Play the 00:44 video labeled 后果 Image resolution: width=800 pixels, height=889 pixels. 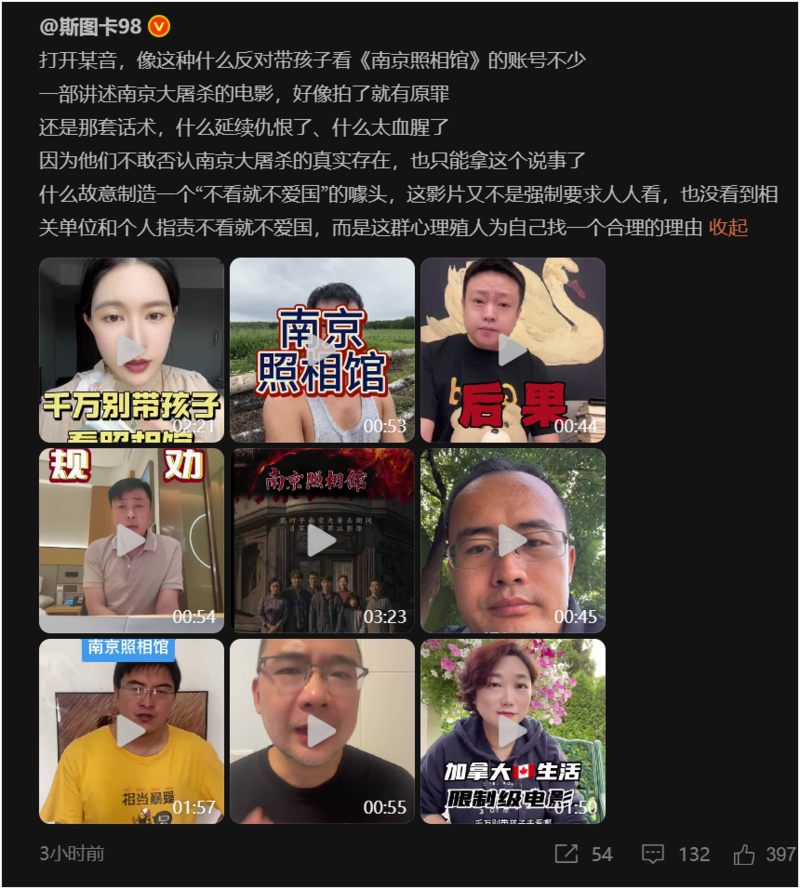click(512, 350)
